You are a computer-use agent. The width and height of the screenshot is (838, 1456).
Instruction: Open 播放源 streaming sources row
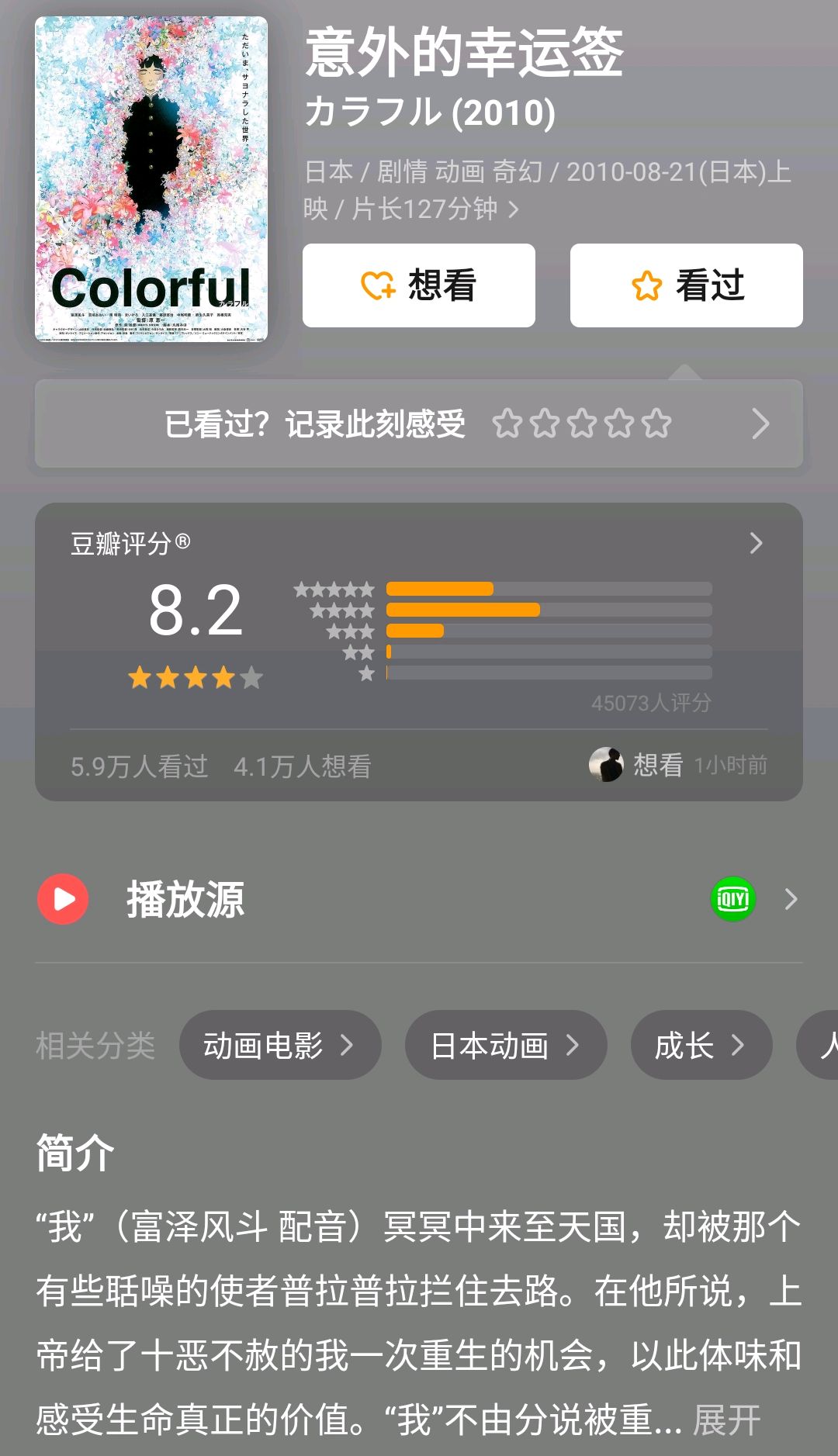(419, 899)
